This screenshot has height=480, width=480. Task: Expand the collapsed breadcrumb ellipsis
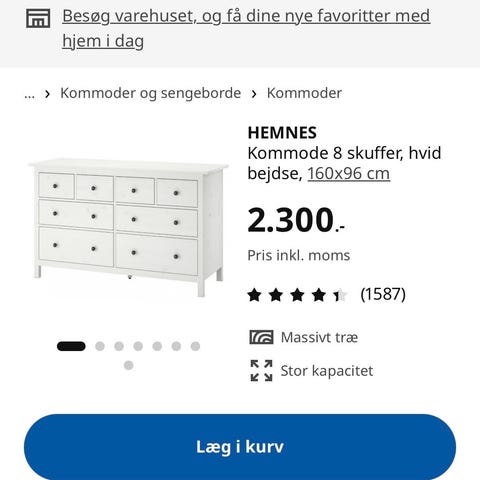tap(30, 94)
